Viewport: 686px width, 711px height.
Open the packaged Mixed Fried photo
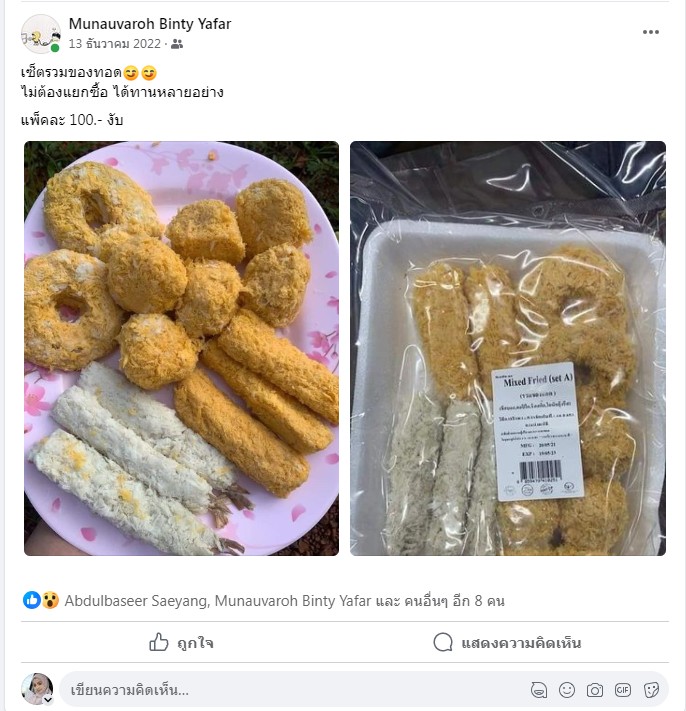point(507,348)
